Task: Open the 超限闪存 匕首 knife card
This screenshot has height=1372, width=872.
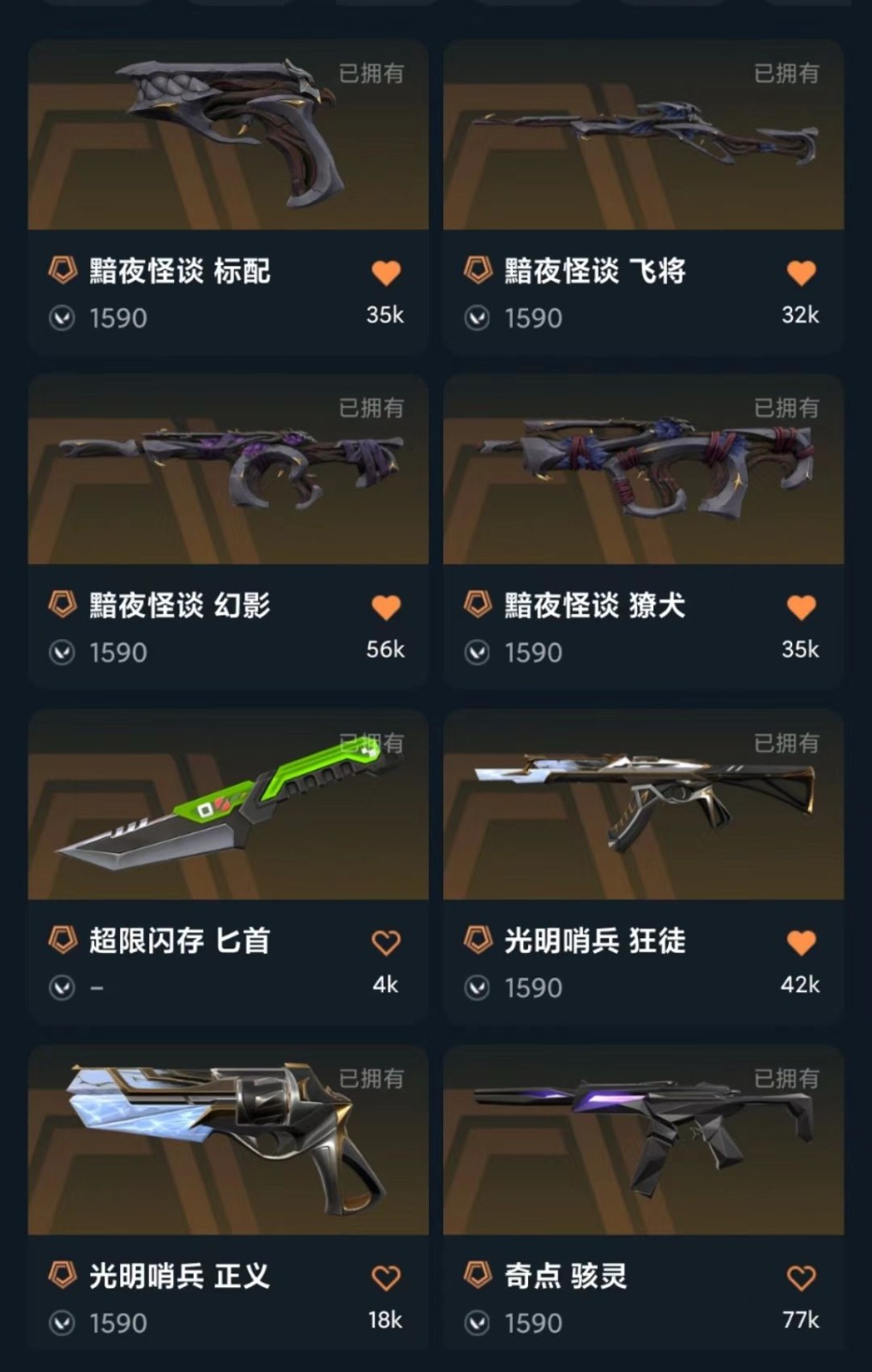Action: [227, 805]
